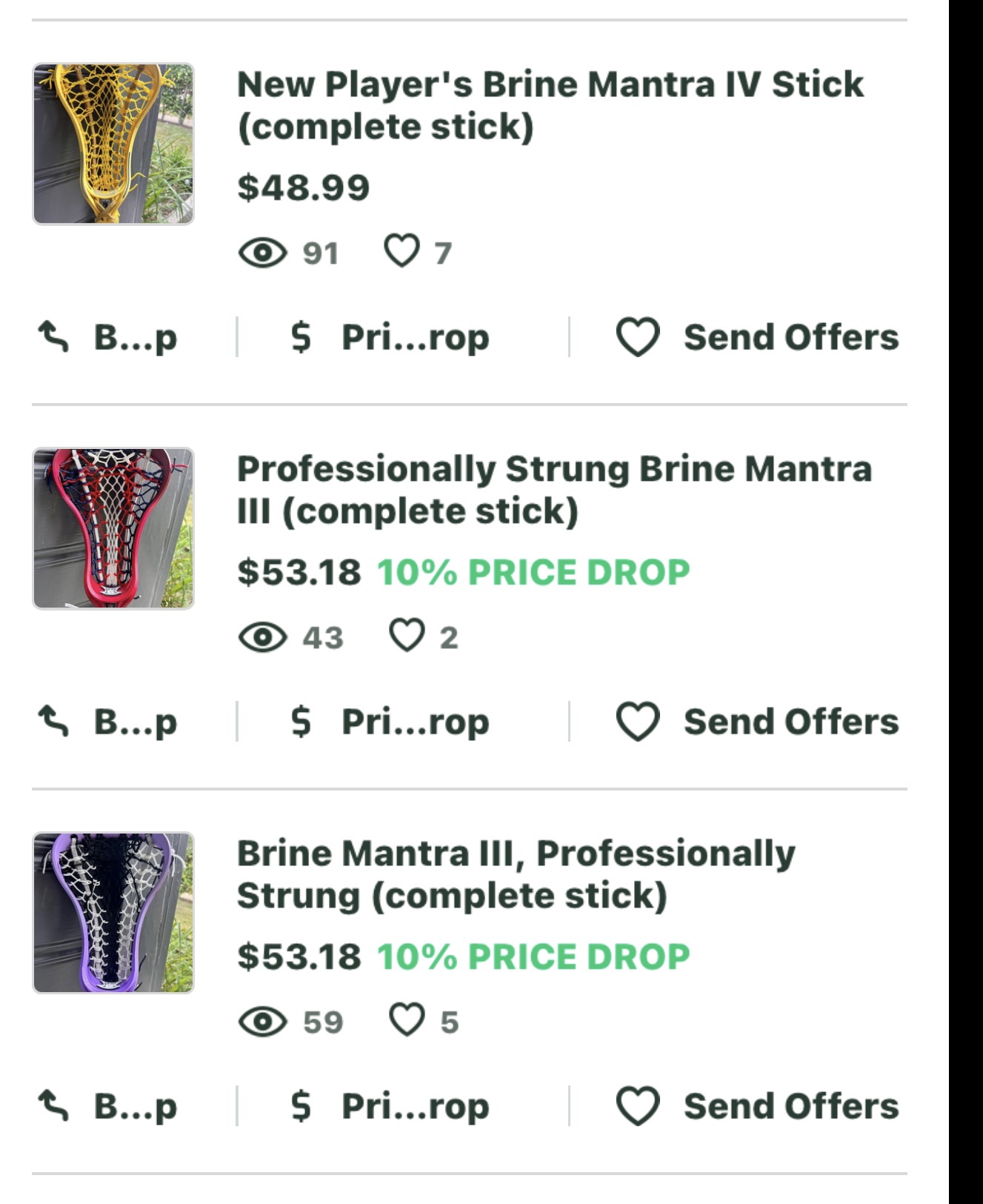Viewport: 983px width, 1204px height.
Task: Click the 10% PRICE DROP label on red stick listing
Action: (x=533, y=571)
